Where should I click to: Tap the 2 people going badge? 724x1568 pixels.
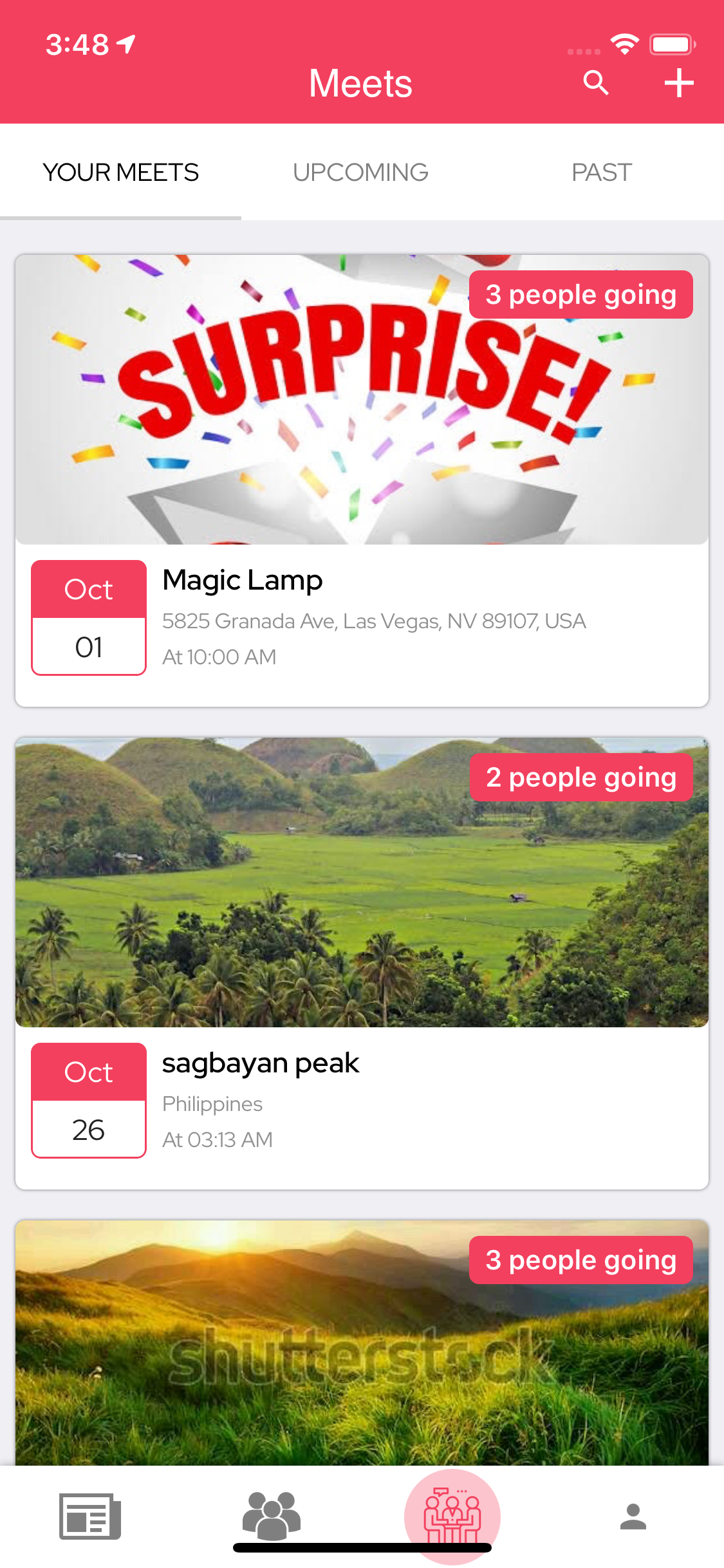point(581,777)
